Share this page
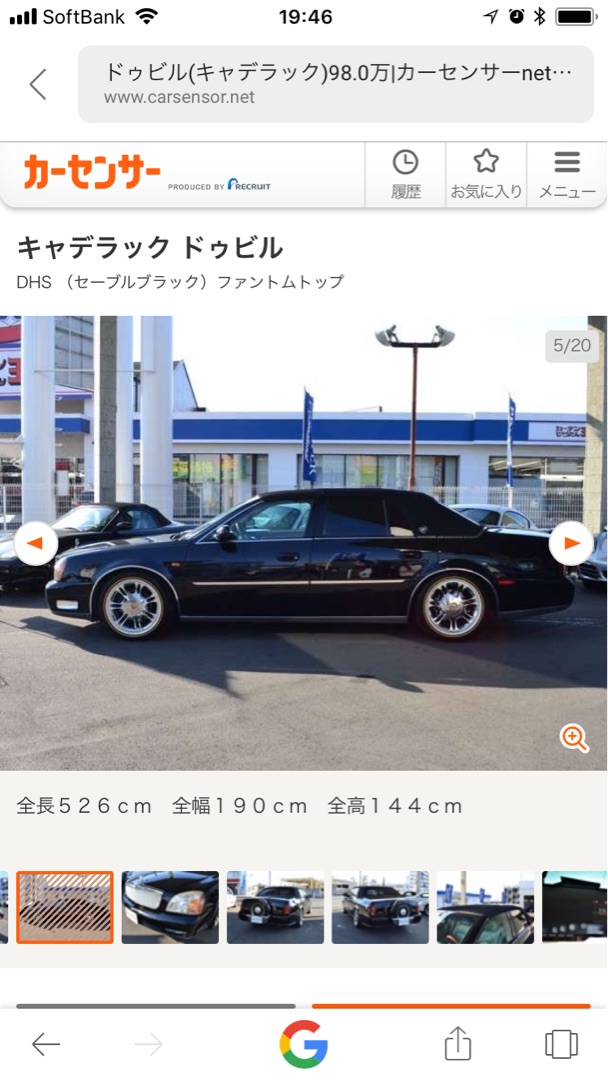The width and height of the screenshot is (608, 1080). tap(457, 1044)
